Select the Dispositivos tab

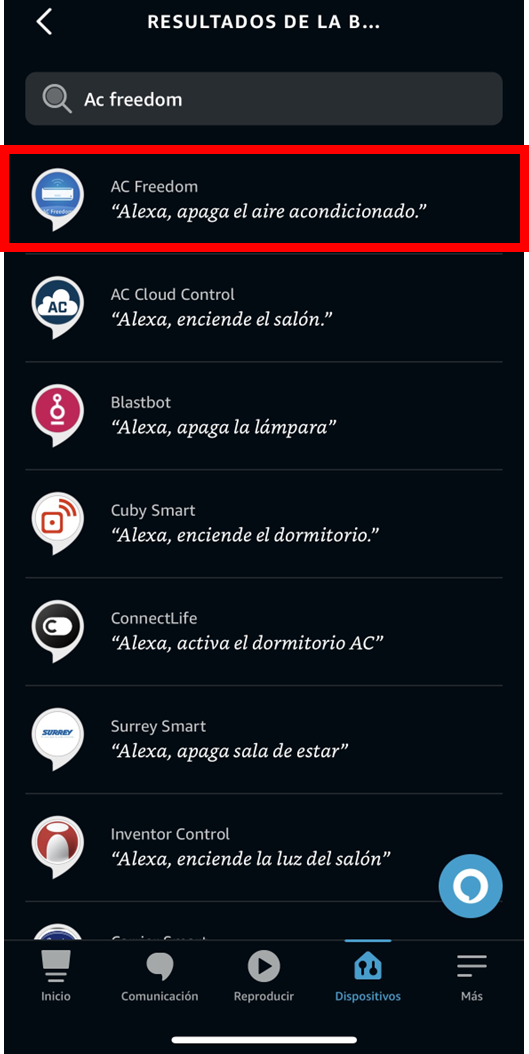coord(368,977)
